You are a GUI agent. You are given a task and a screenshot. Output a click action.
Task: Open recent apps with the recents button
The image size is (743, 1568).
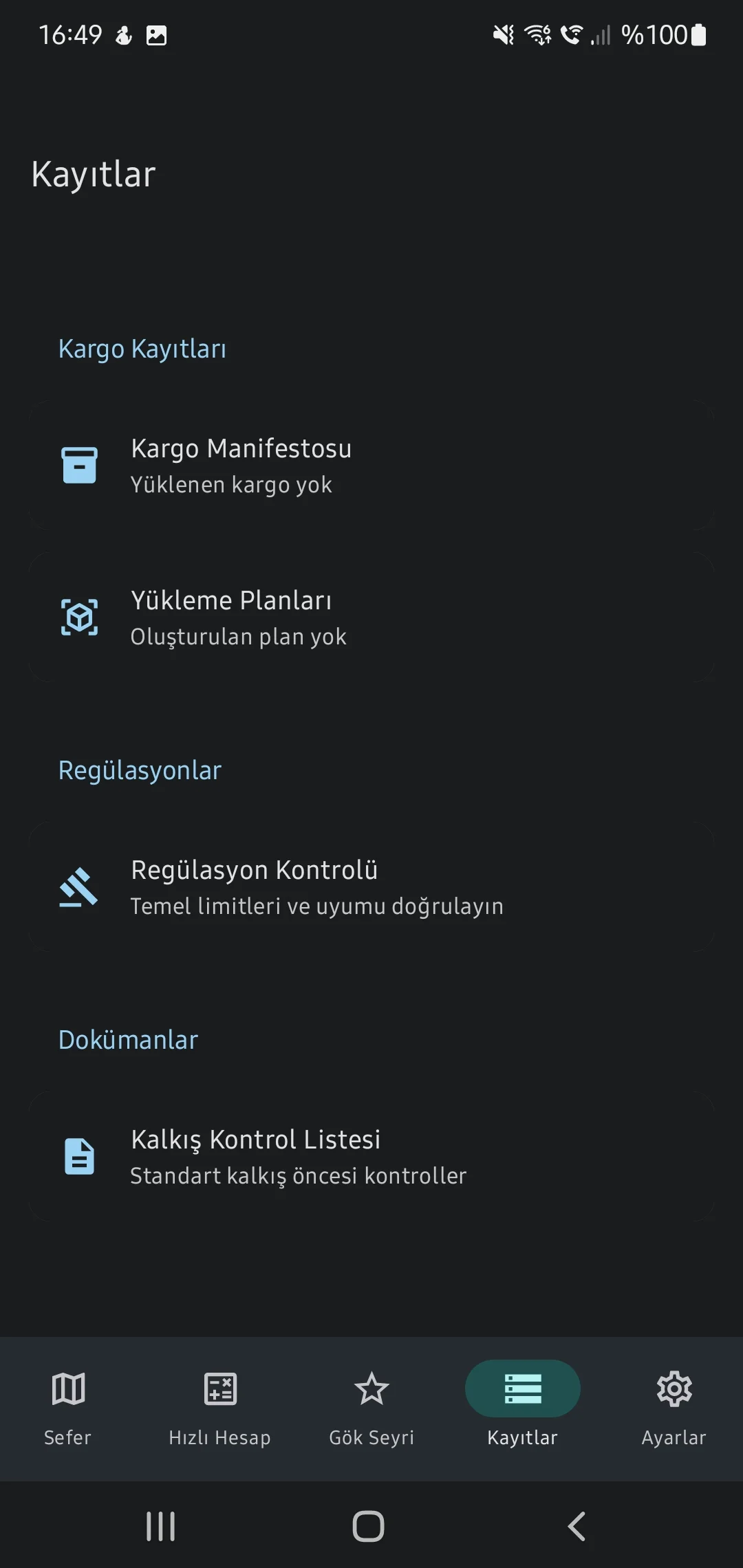pyautogui.click(x=160, y=1525)
